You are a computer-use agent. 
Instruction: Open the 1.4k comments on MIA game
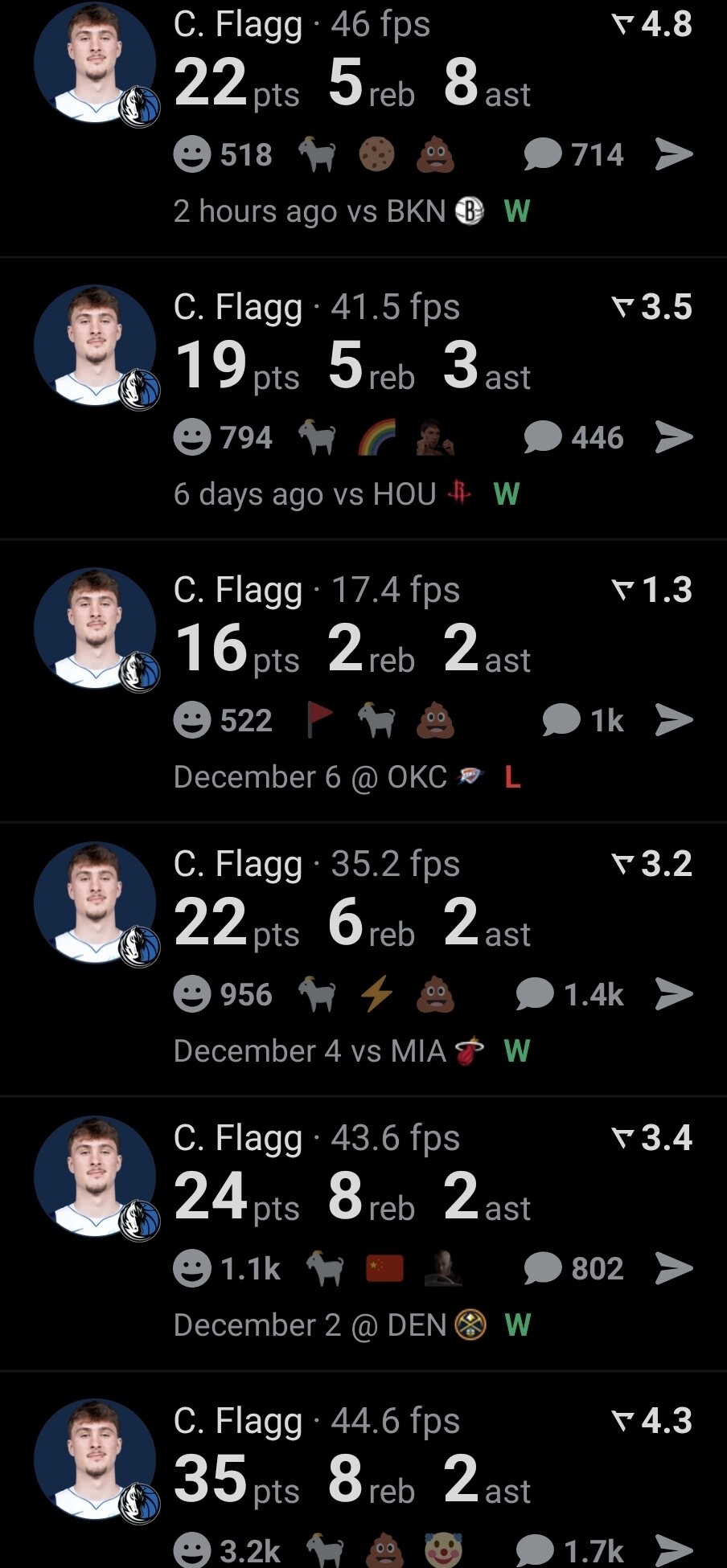tap(569, 994)
